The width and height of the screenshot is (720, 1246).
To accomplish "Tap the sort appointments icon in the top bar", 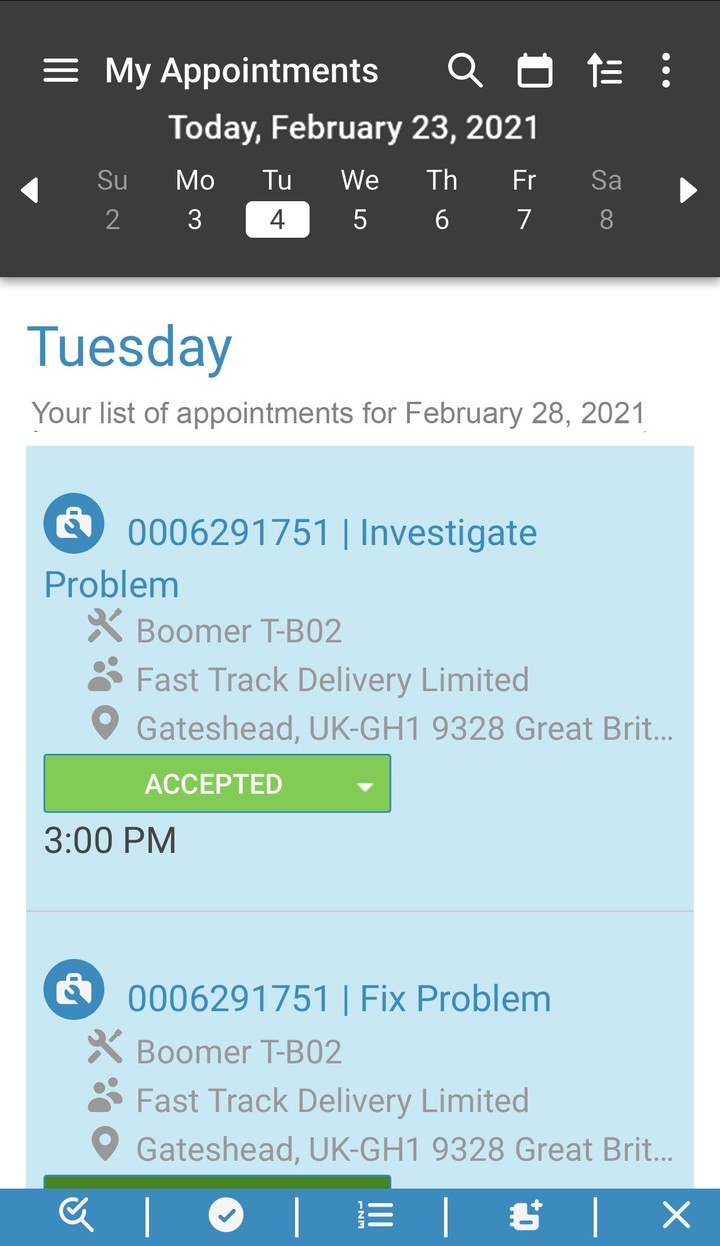I will [605, 70].
